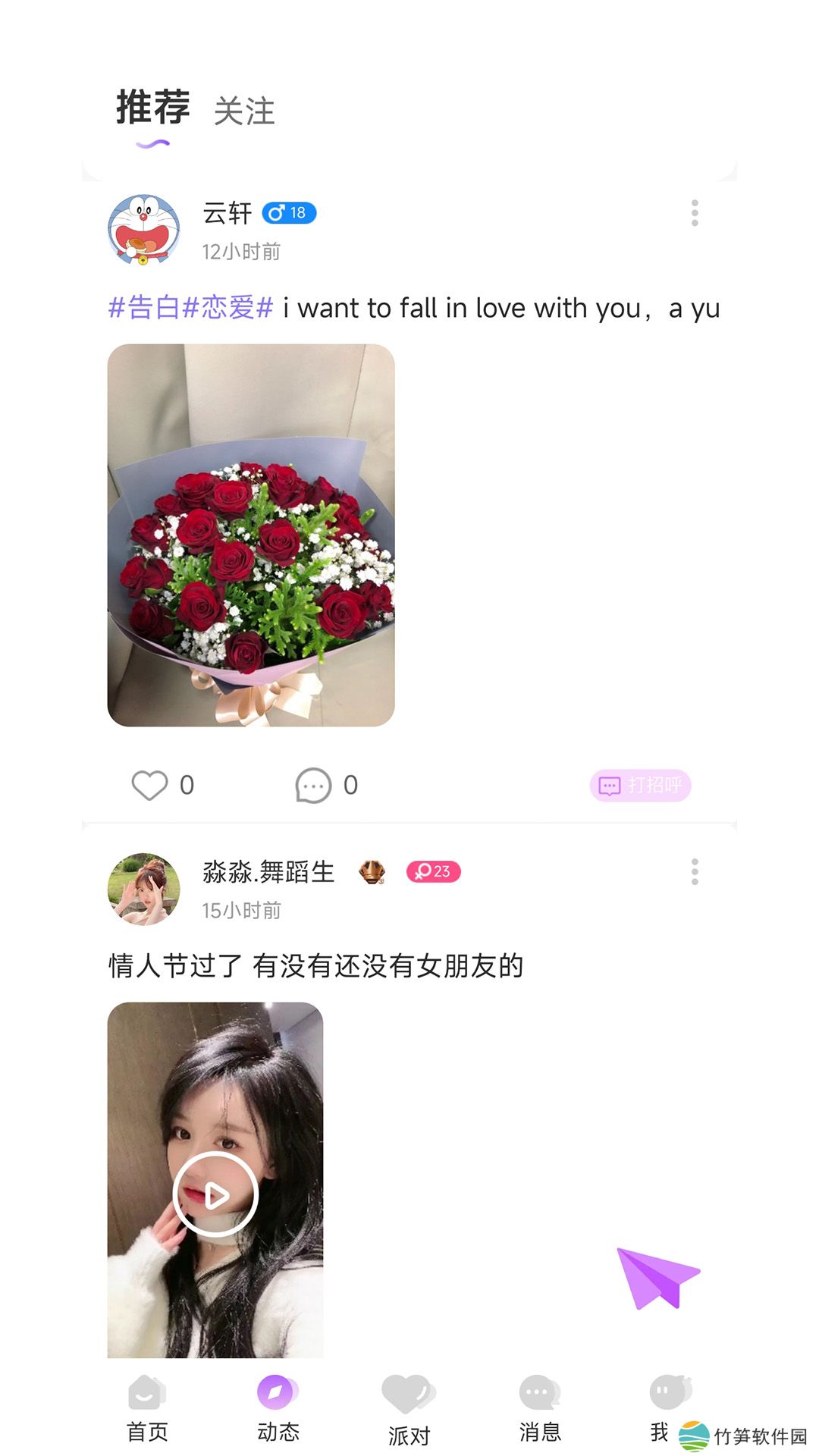View the rose bouquet photo
819x1456 pixels.
pos(251,535)
